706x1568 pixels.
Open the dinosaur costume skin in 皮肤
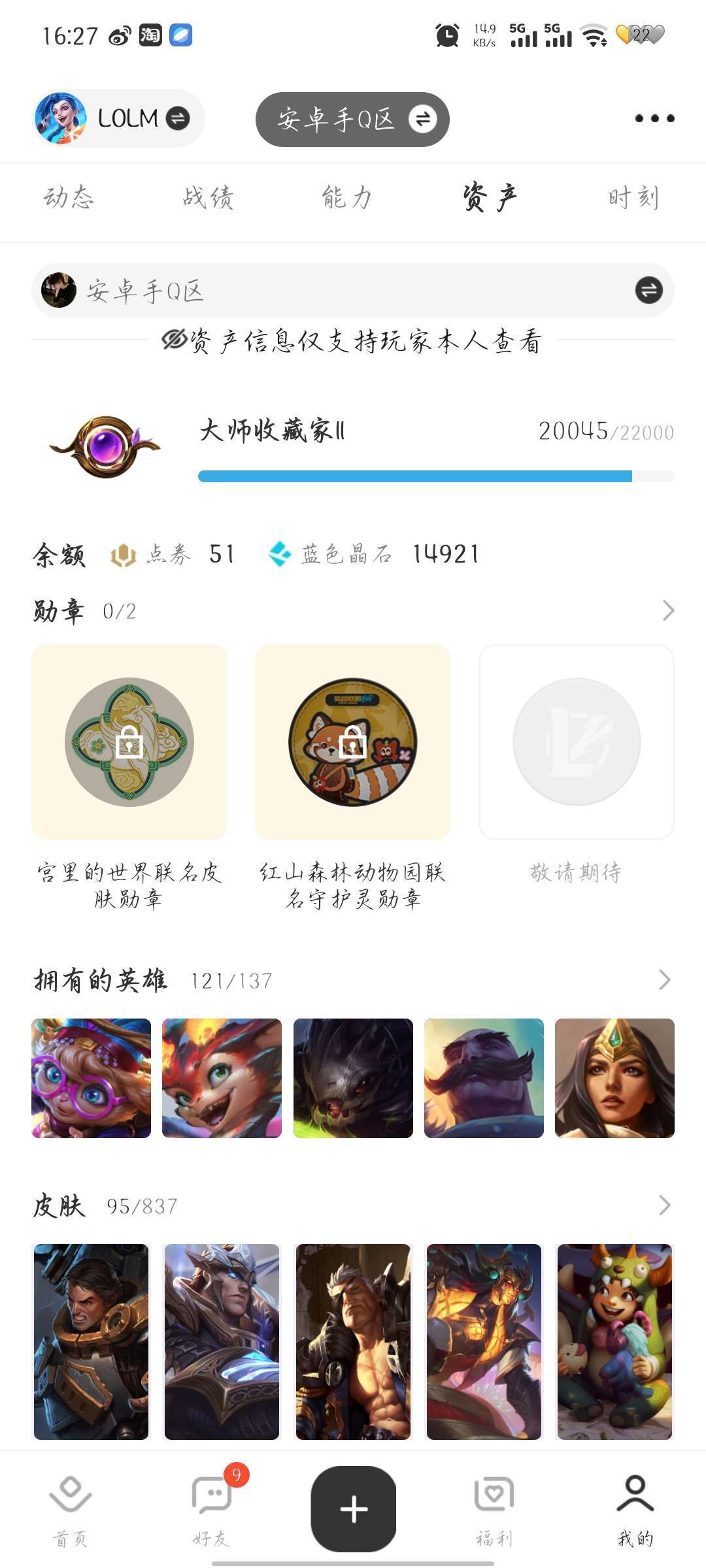tap(614, 1341)
